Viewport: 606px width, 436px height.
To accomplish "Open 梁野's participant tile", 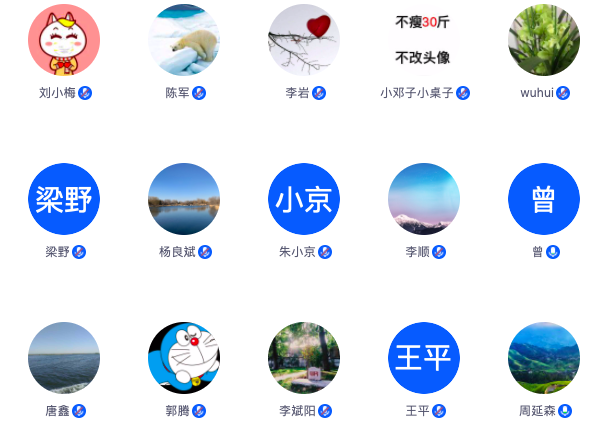I will click(x=64, y=199).
